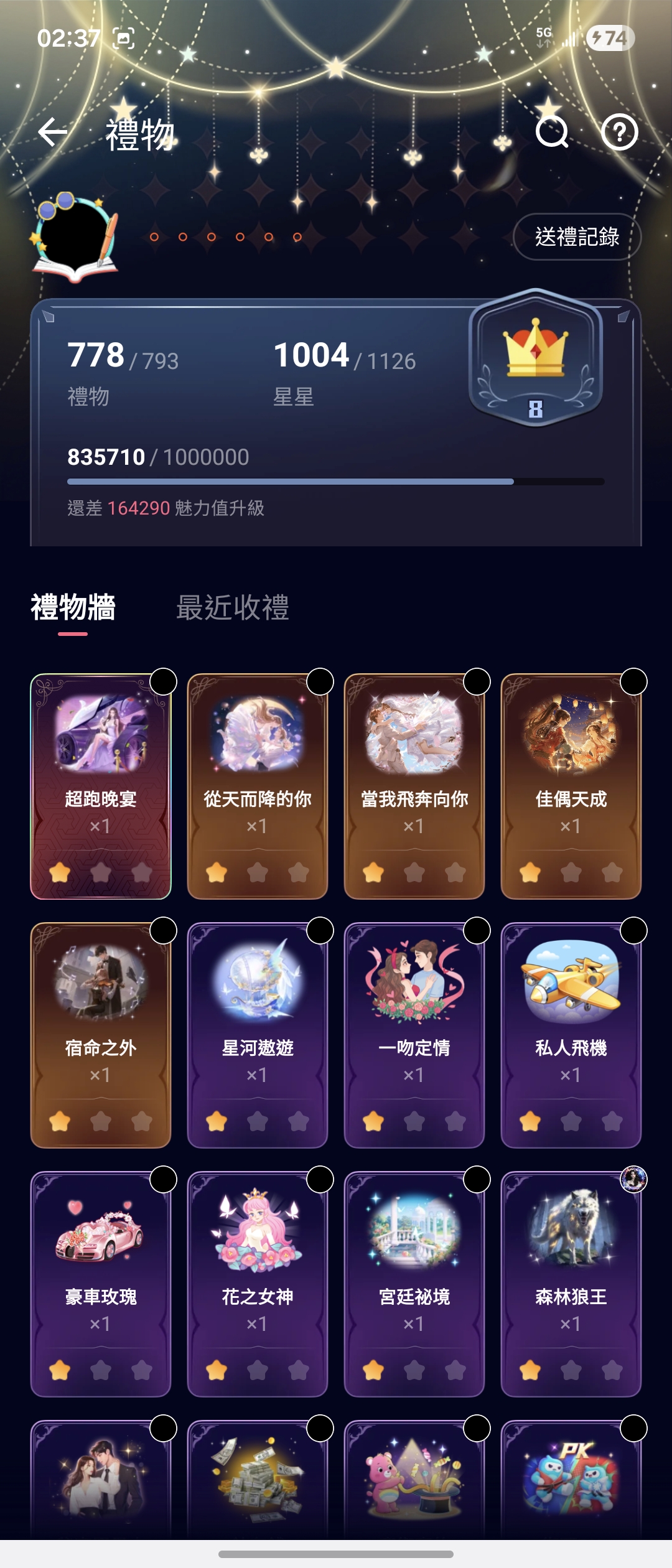The width and height of the screenshot is (672, 1568).
Task: Switch to 最近收禮 tab
Action: pyautogui.click(x=232, y=608)
